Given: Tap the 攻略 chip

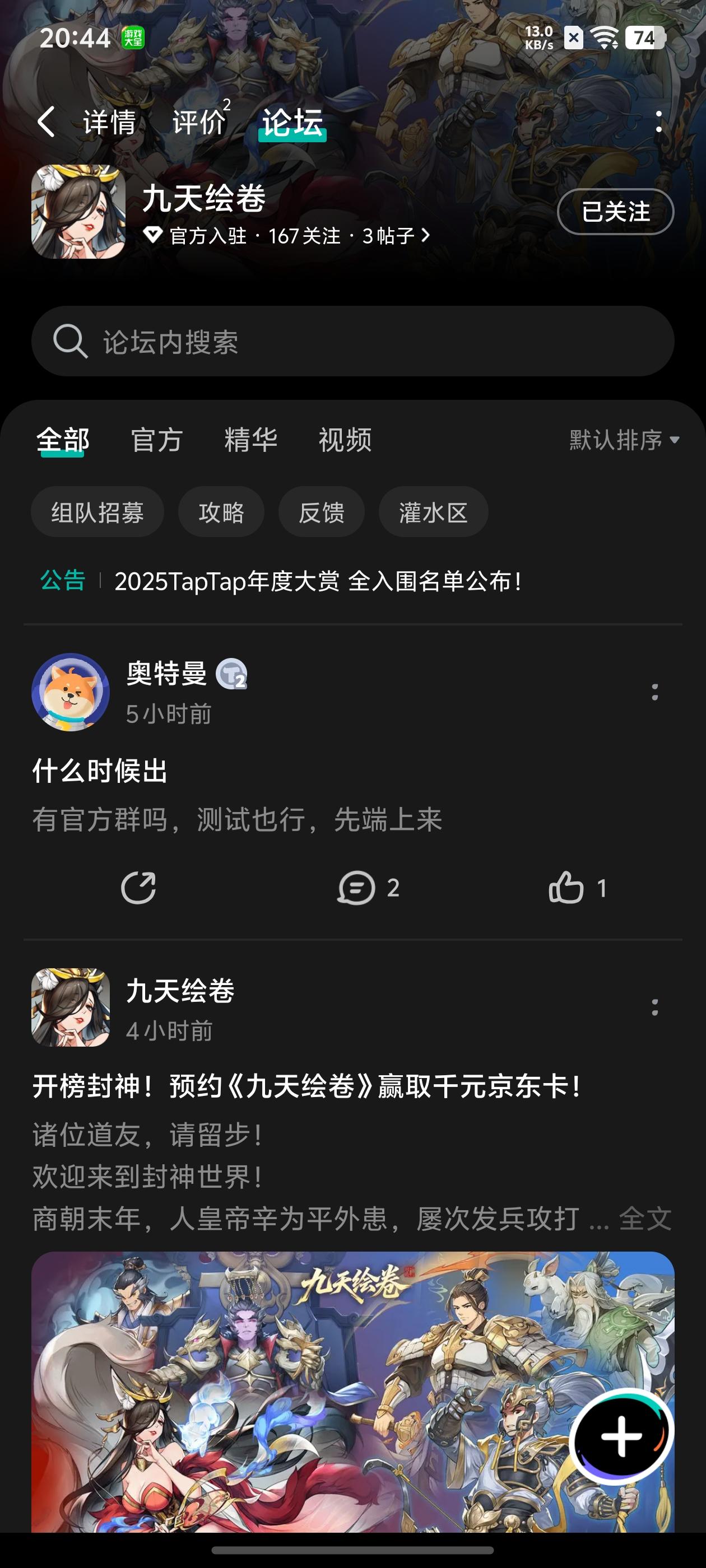Looking at the screenshot, I should [x=221, y=512].
